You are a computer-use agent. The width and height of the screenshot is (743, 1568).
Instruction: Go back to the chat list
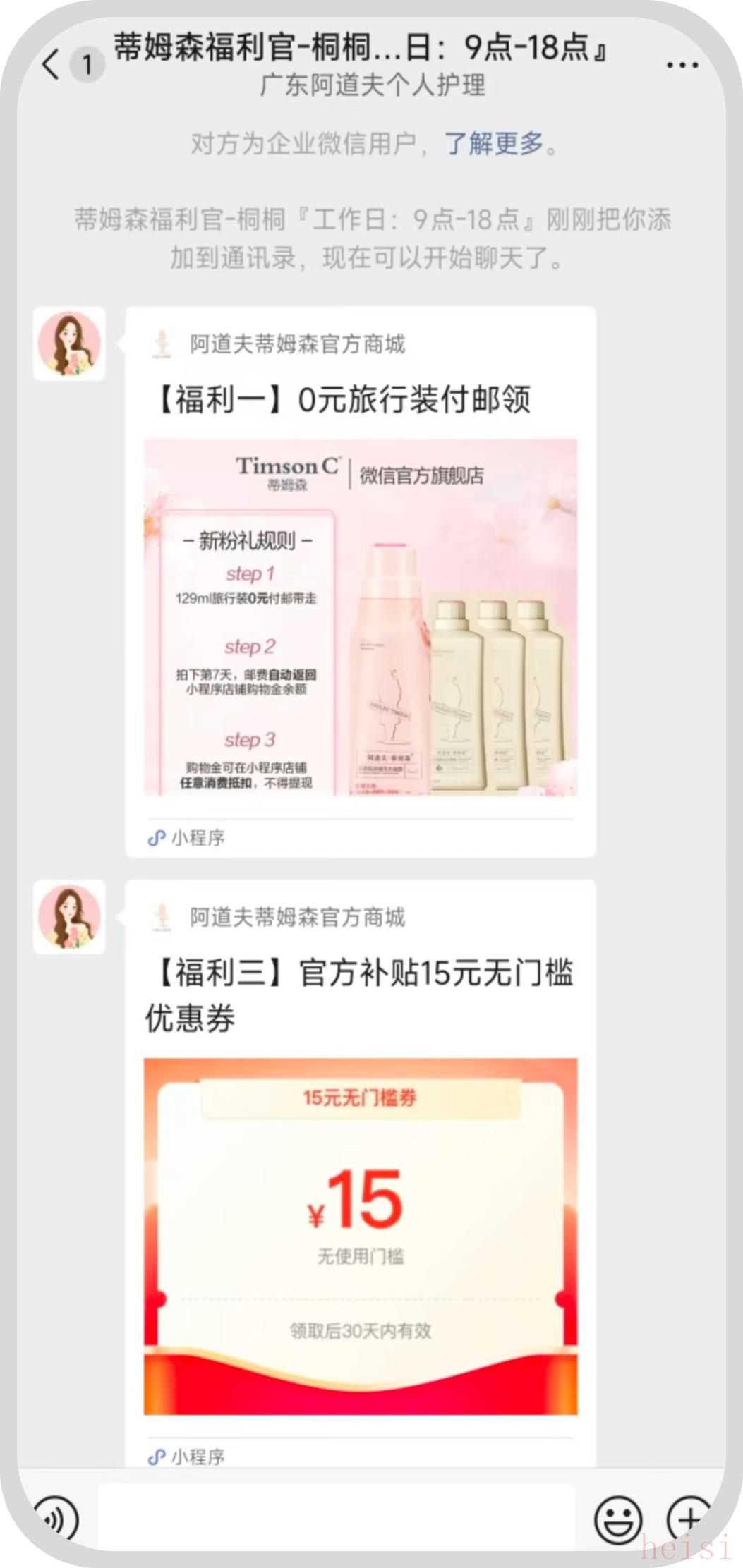[x=51, y=65]
